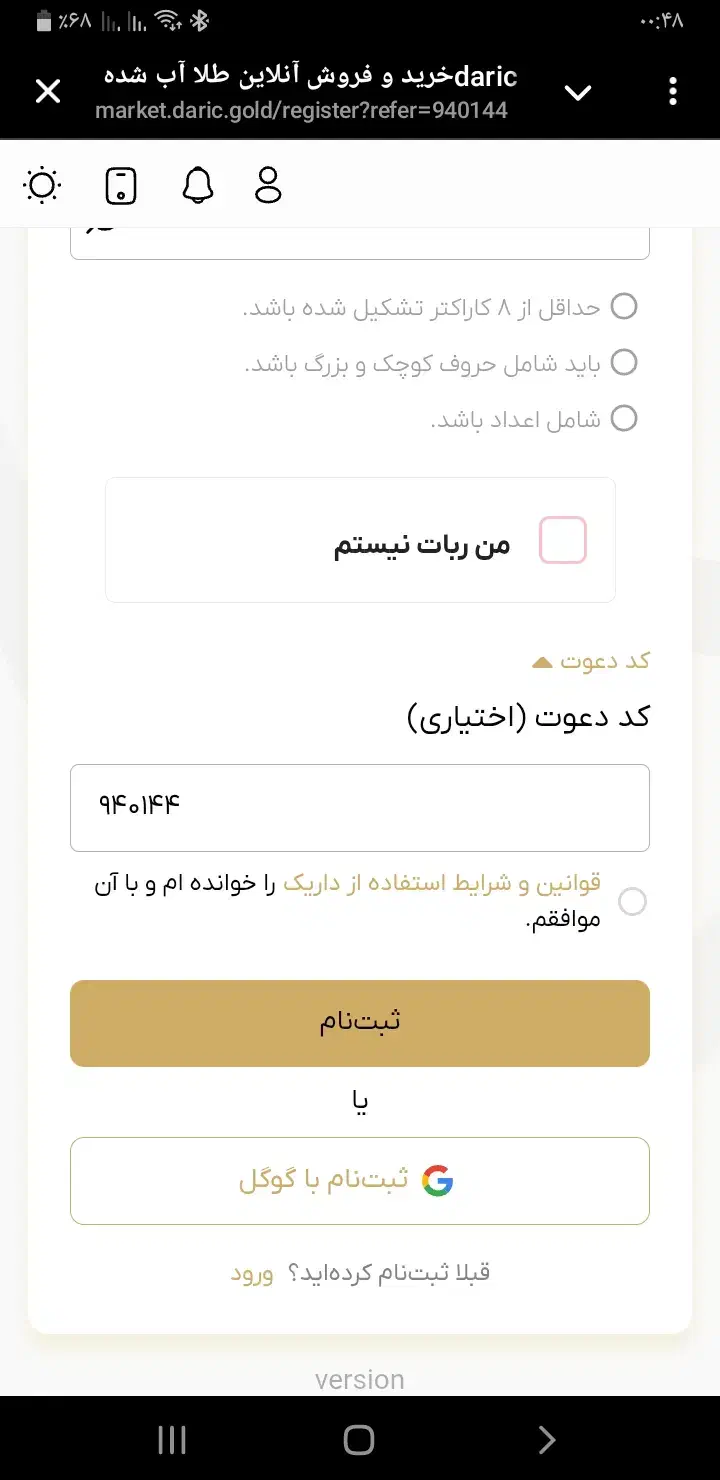Select the invite code field containing 940144
The width and height of the screenshot is (720, 1480).
pyautogui.click(x=360, y=807)
